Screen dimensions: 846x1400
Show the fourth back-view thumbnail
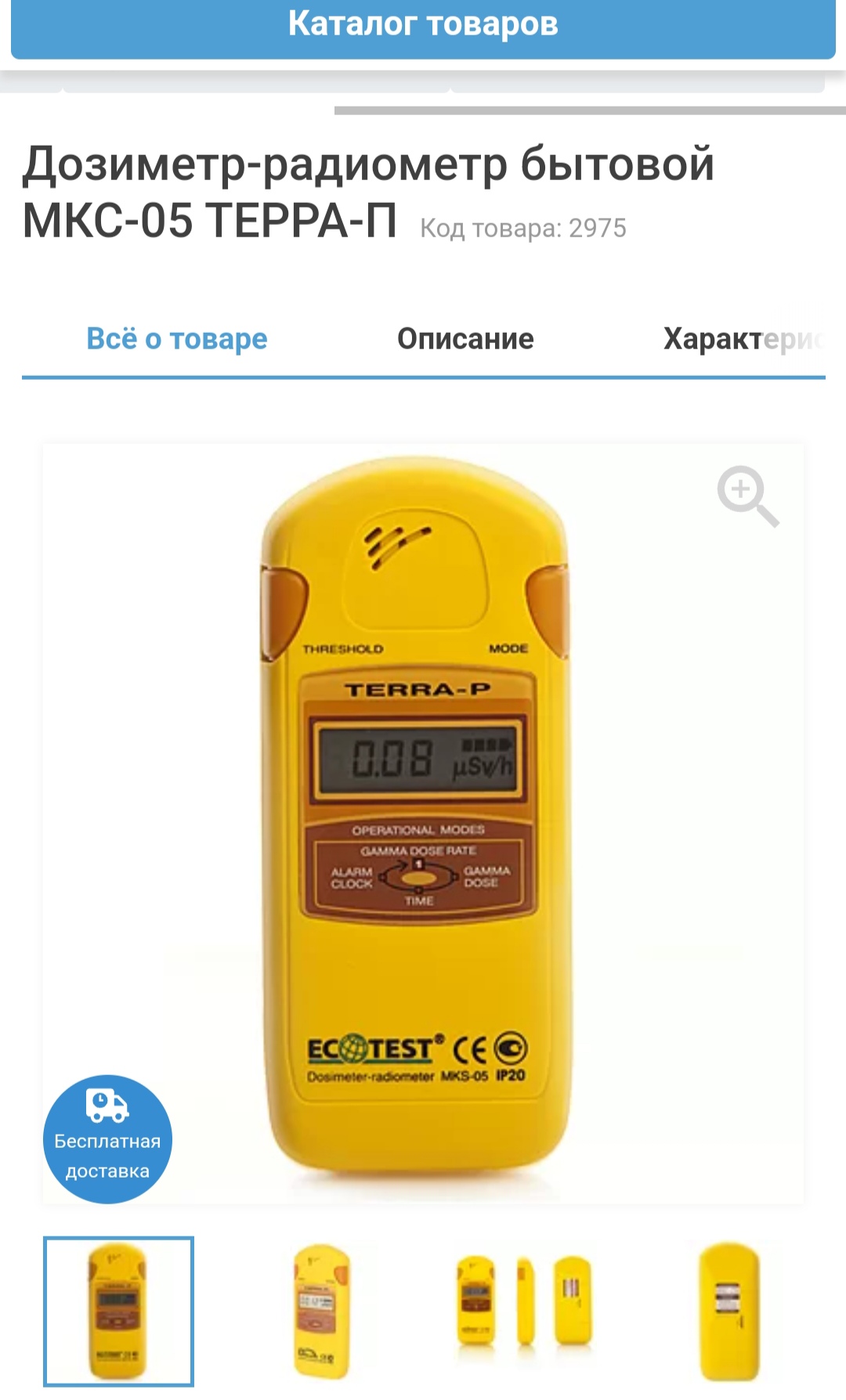coord(728,1311)
